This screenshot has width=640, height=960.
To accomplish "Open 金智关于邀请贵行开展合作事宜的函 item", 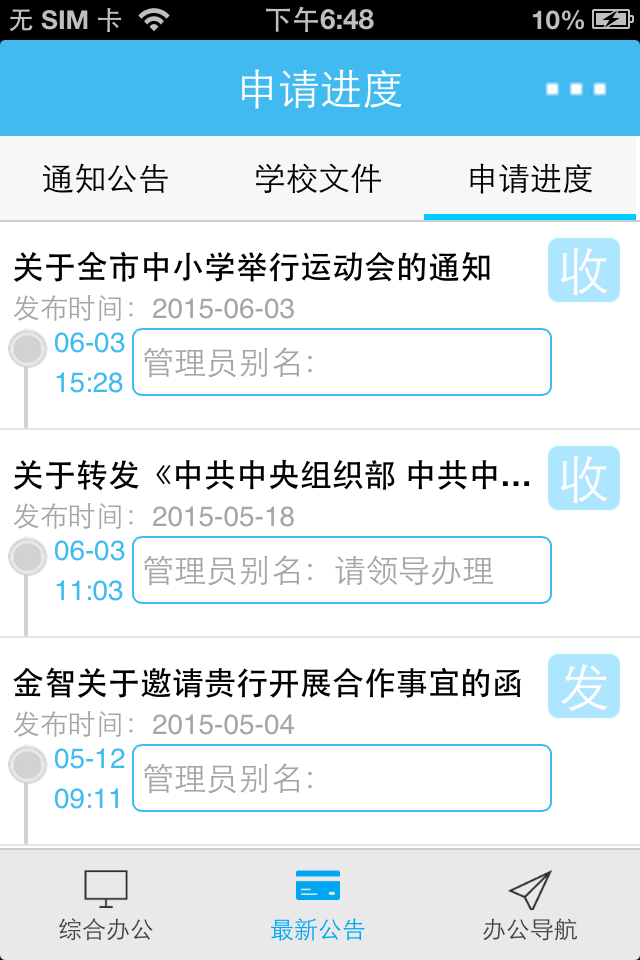I will (x=268, y=684).
